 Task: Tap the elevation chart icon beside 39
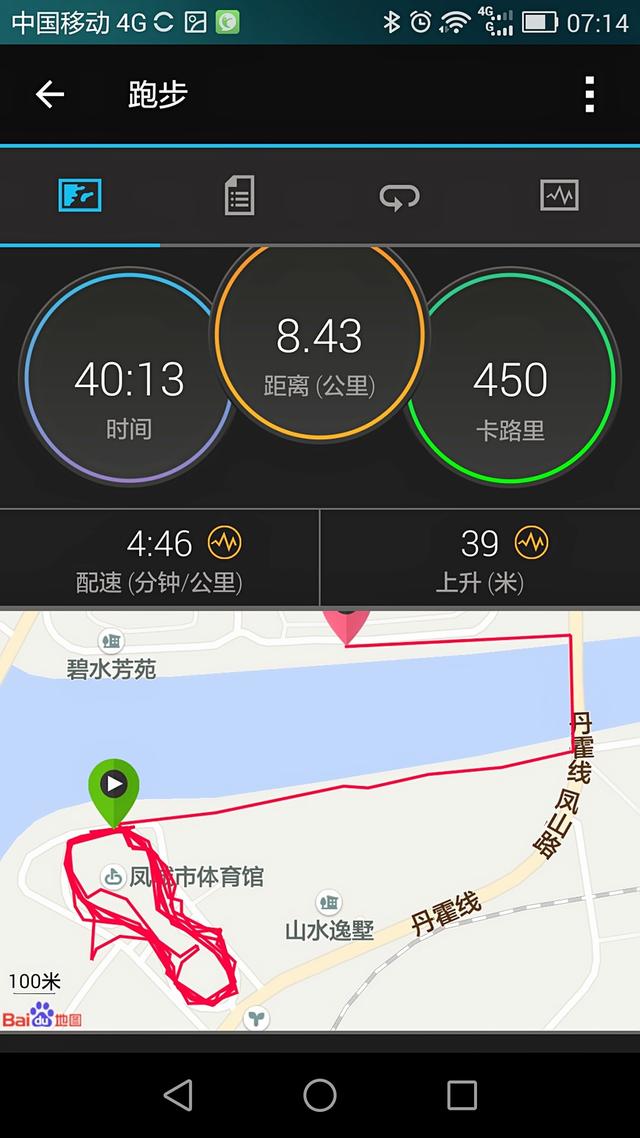[x=532, y=544]
